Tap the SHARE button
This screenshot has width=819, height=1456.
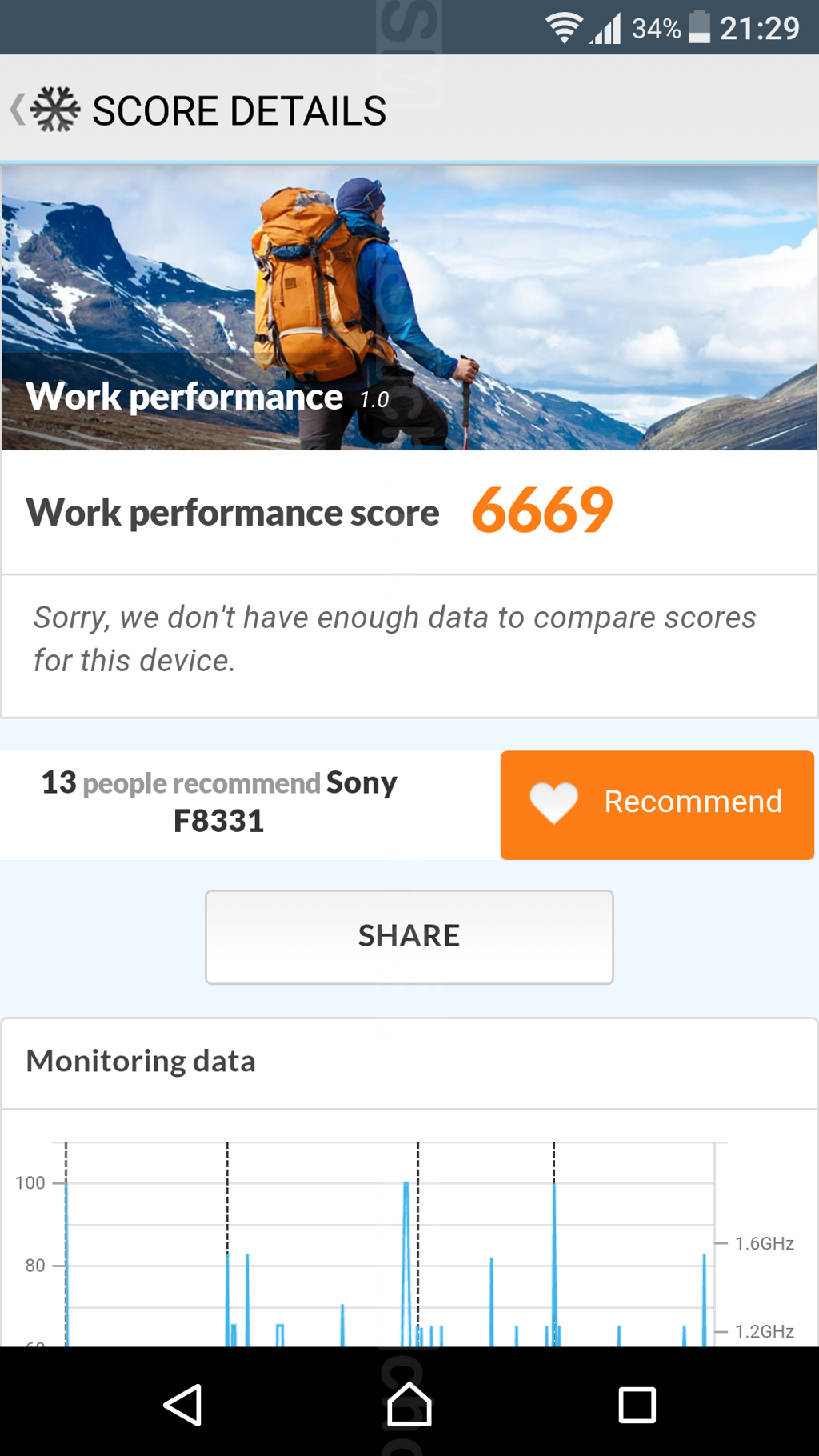click(x=409, y=936)
